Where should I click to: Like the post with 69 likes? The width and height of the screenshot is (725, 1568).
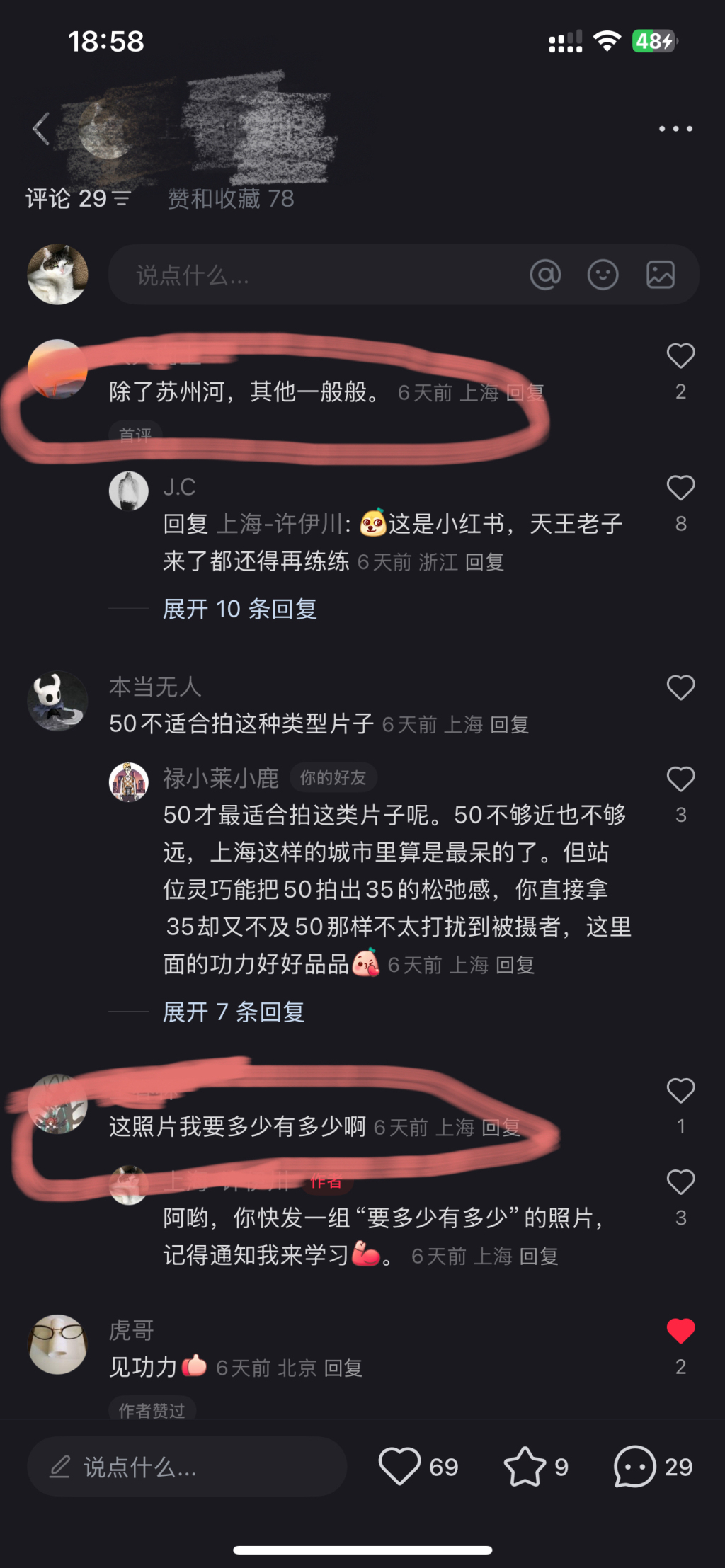point(400,1467)
